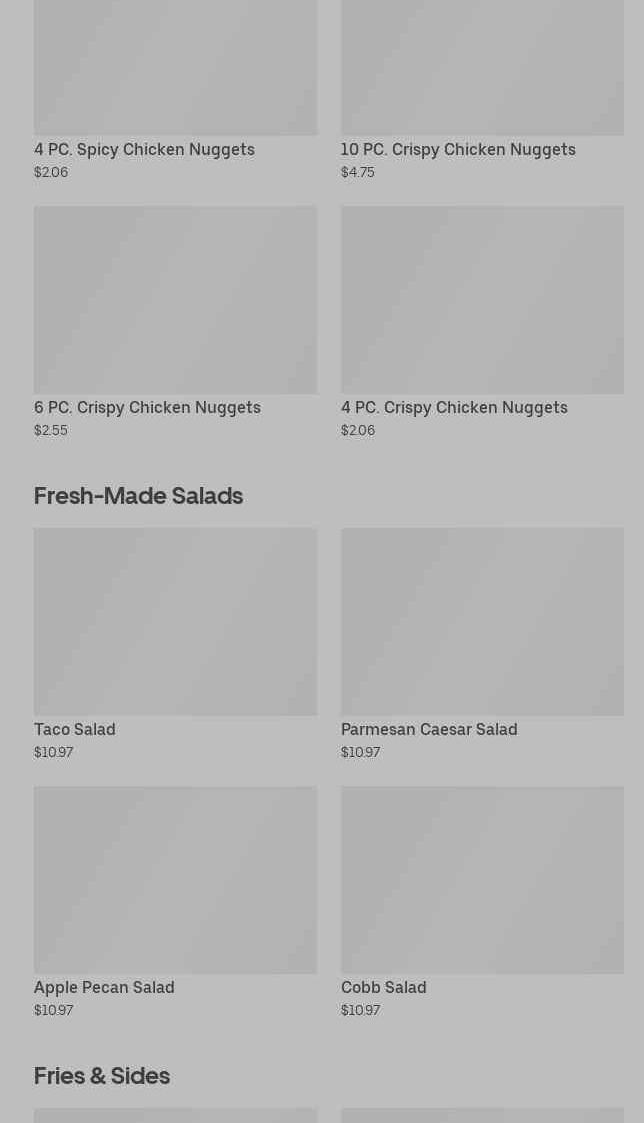
Task: Choose 4 PC. Crispy Chicken Nuggets
Action: (x=482, y=322)
